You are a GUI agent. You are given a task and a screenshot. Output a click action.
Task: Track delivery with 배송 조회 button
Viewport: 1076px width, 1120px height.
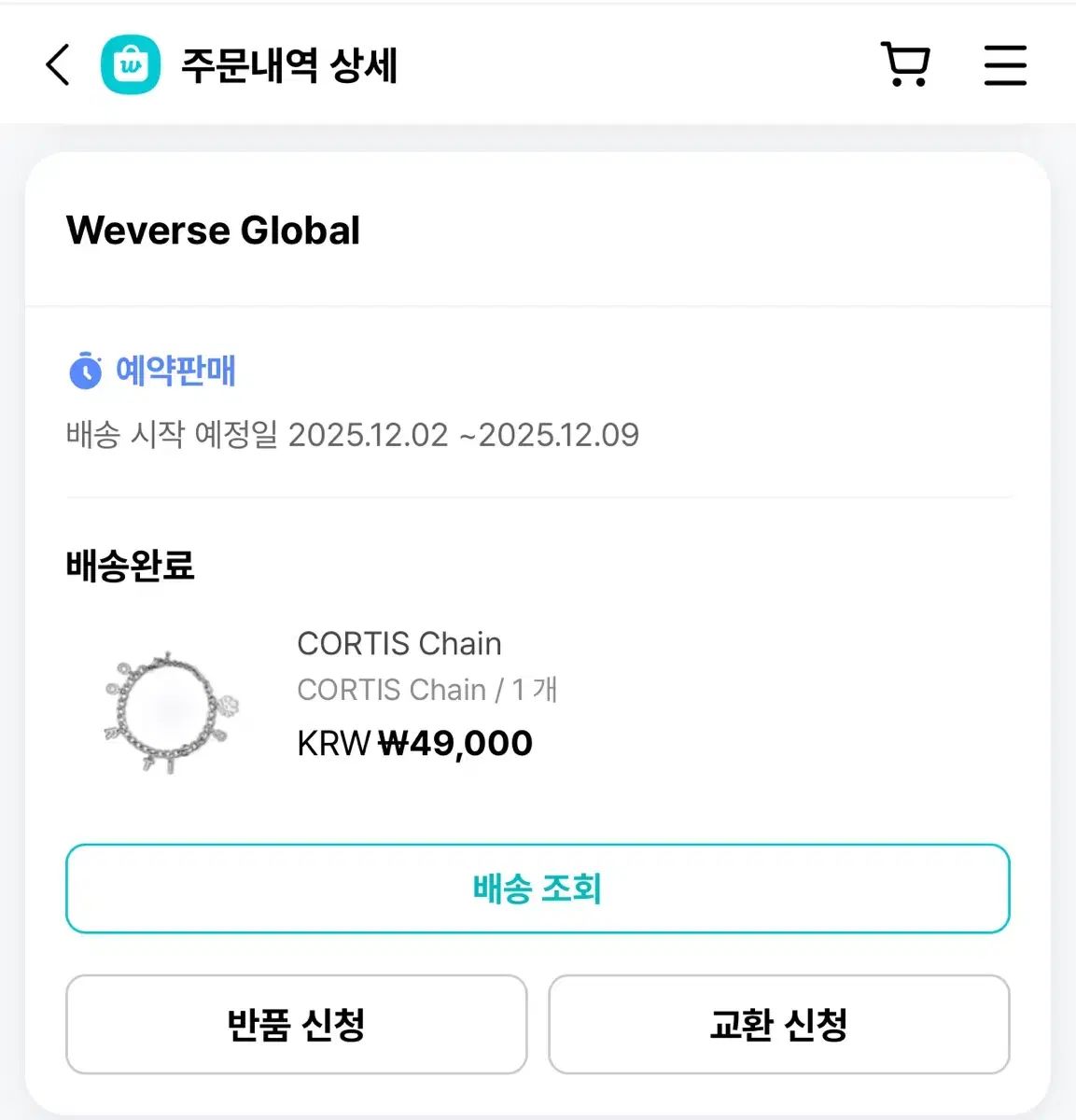tap(538, 889)
